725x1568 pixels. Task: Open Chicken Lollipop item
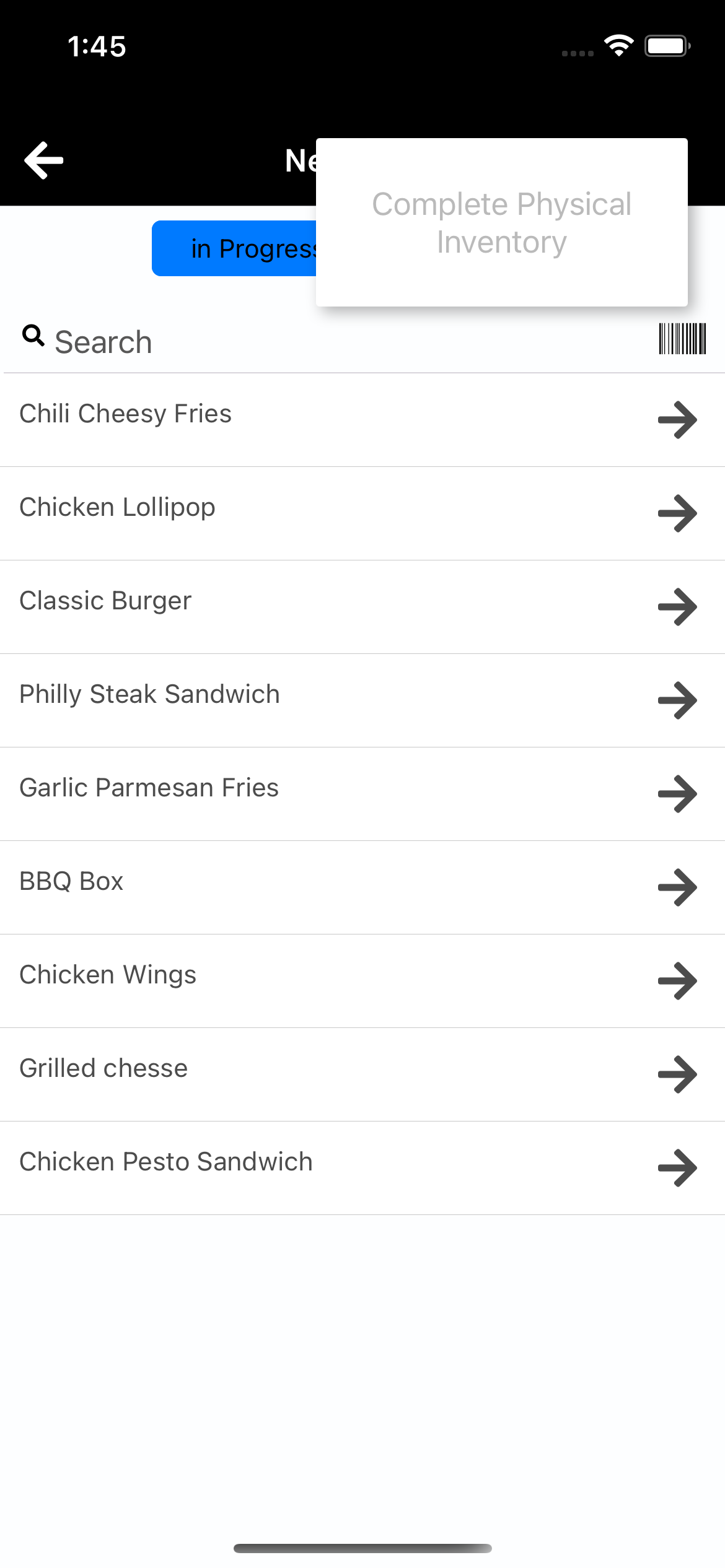tap(362, 513)
